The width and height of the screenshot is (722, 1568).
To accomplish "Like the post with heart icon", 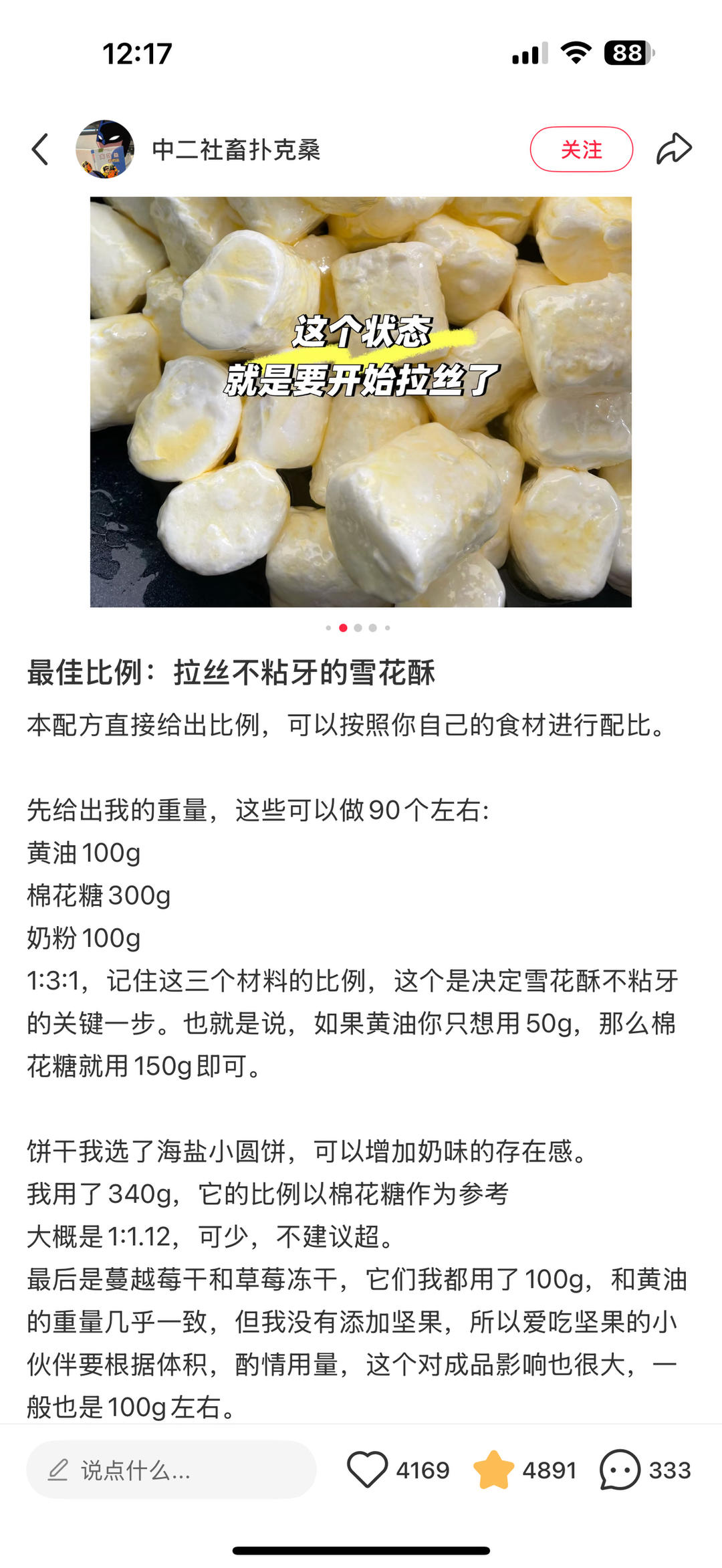I will point(367,1470).
